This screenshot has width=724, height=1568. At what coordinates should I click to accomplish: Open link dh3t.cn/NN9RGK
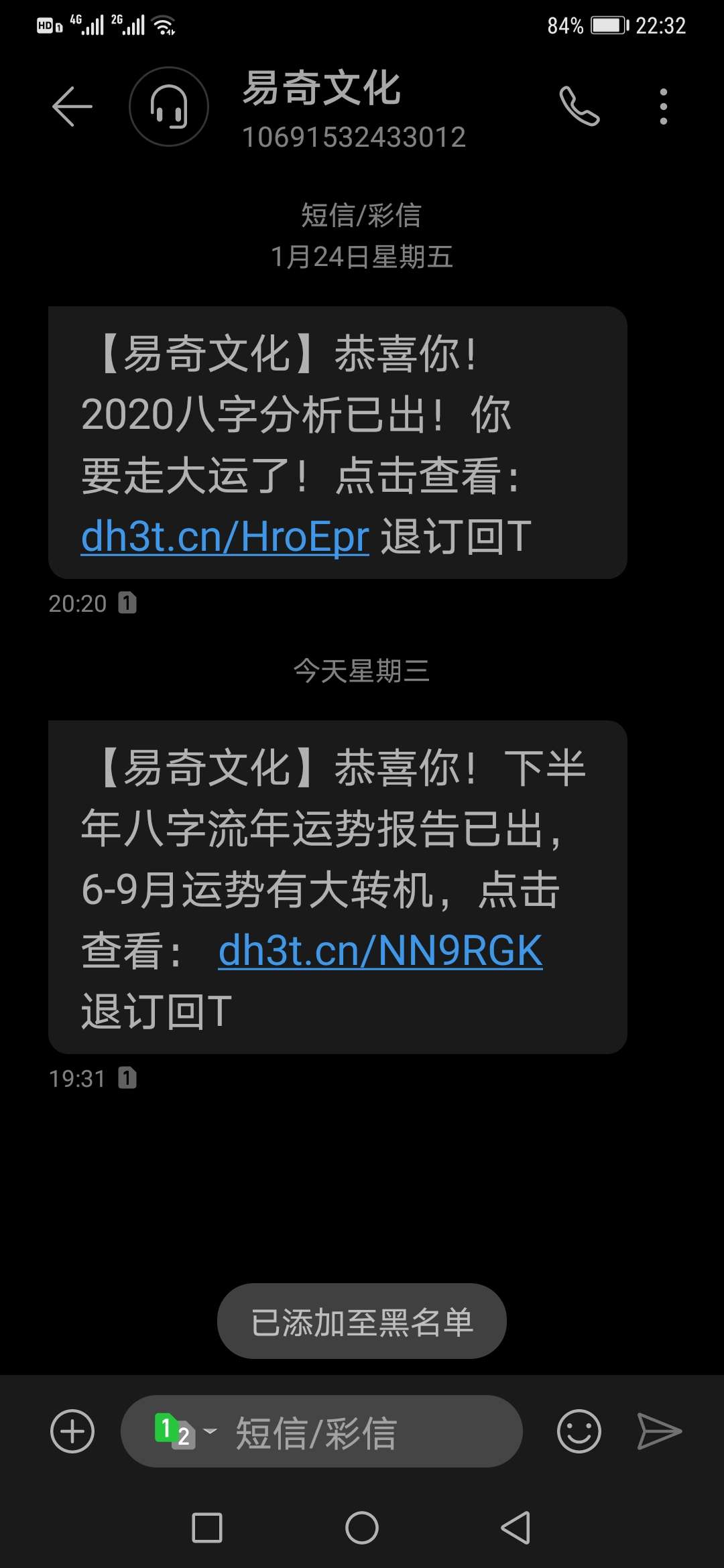pos(380,951)
